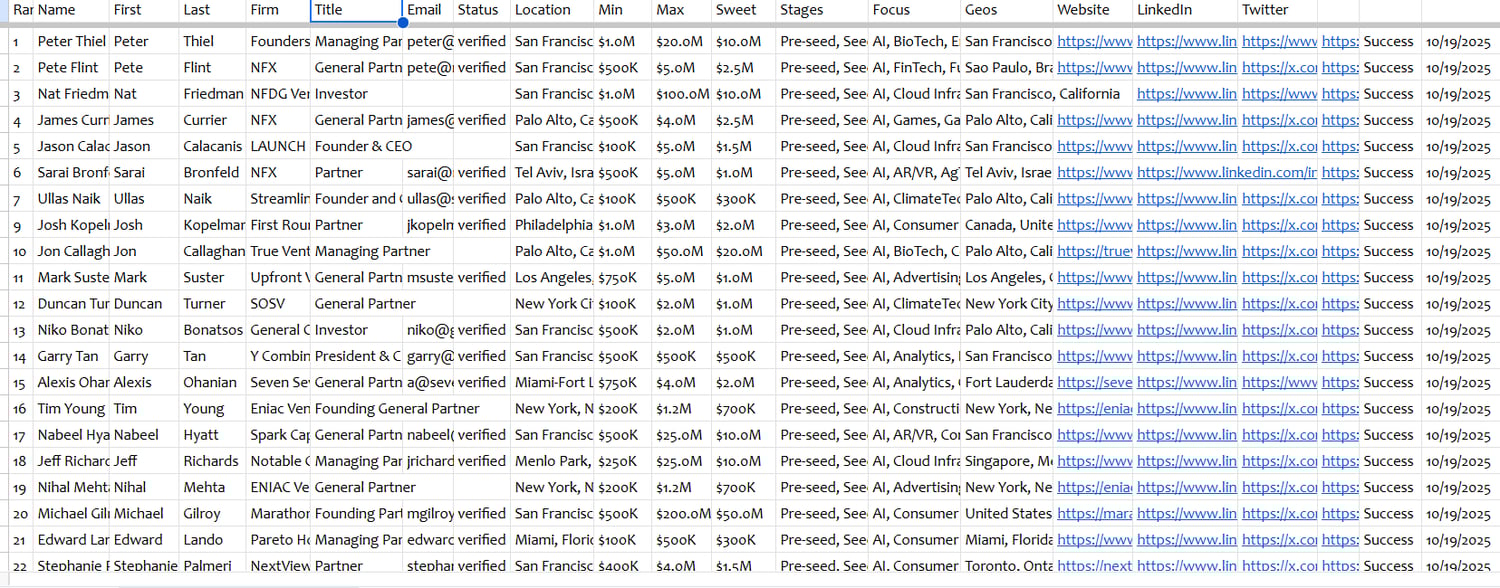The image size is (1500, 588).
Task: Open Peter Thiel's website link
Action: 1094,42
